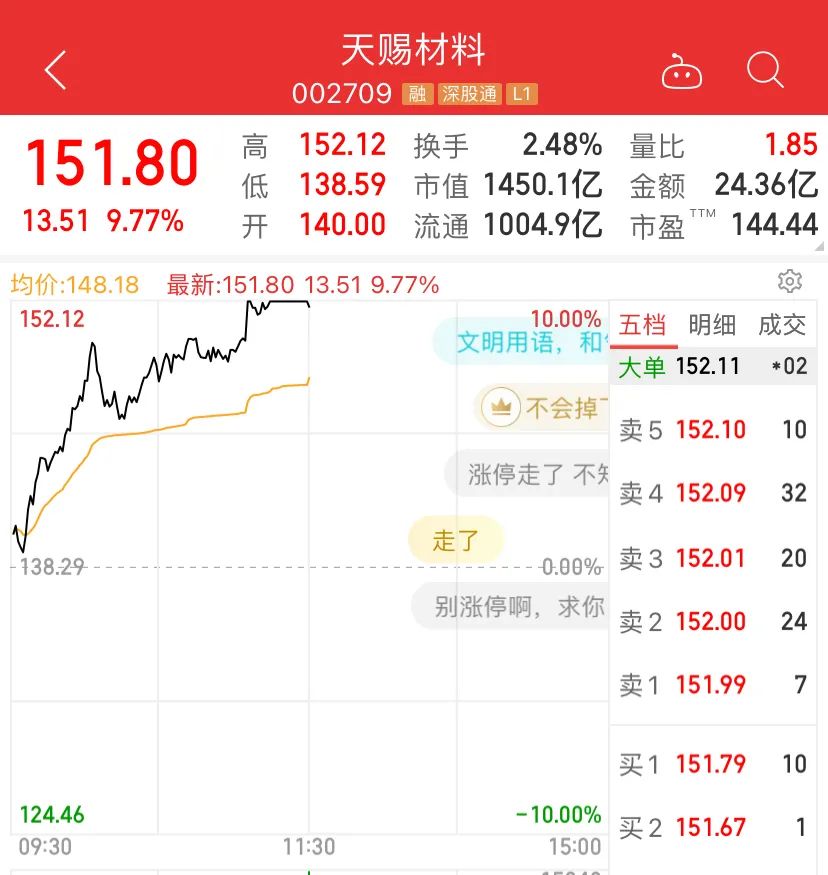The height and width of the screenshot is (875, 828).
Task: Tap the current price 151.80 display
Action: click(113, 160)
